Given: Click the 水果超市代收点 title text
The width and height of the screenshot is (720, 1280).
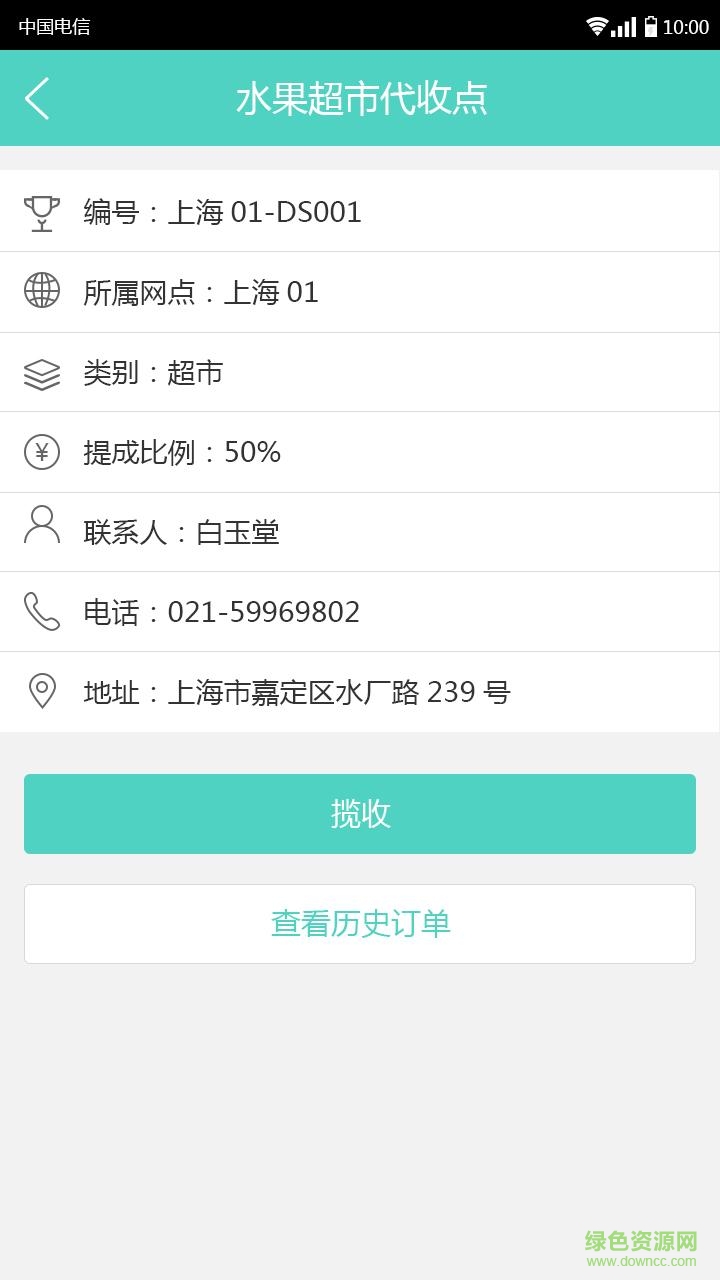Looking at the screenshot, I should (360, 99).
